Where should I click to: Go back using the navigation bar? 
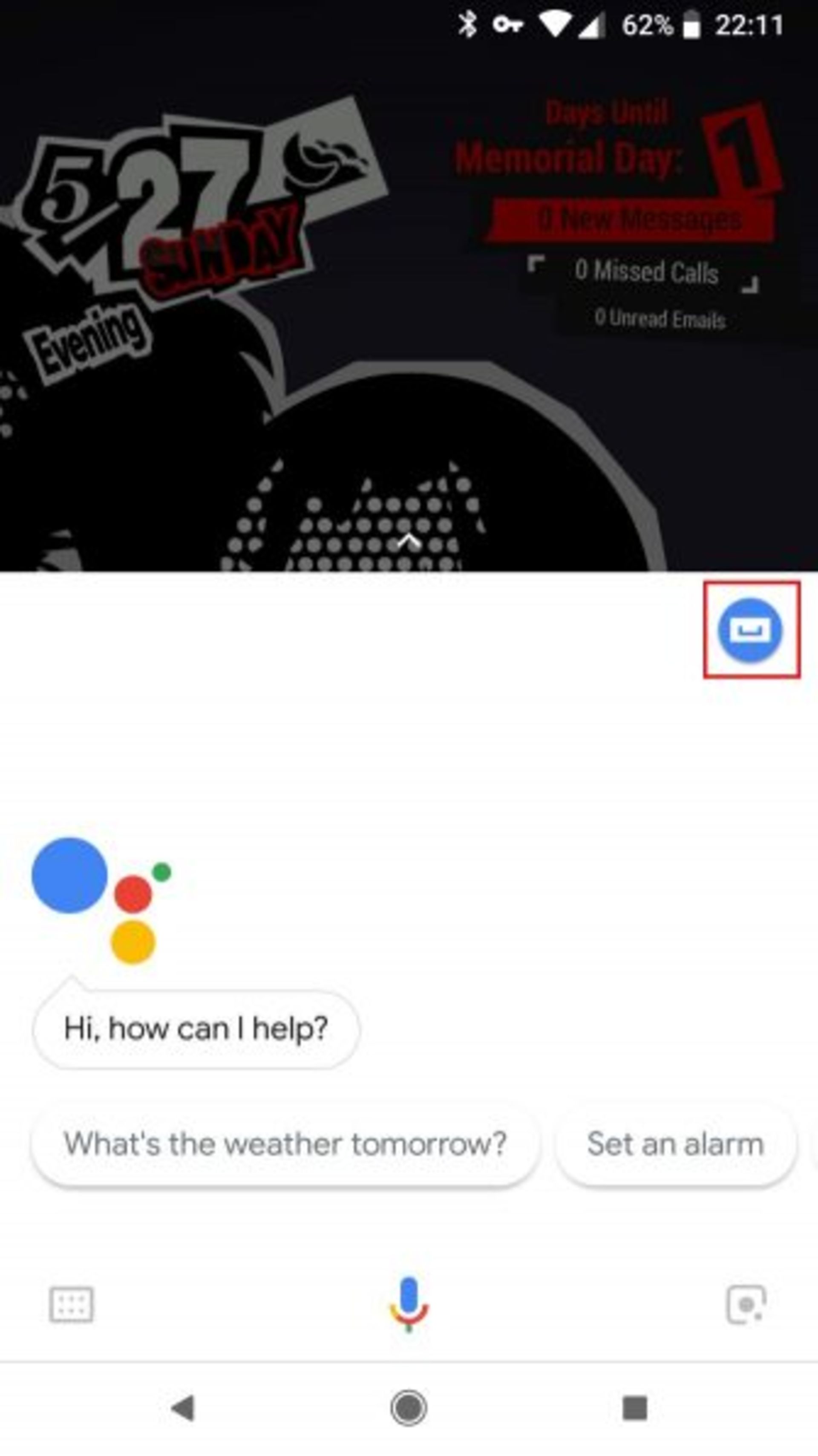pyautogui.click(x=184, y=1407)
